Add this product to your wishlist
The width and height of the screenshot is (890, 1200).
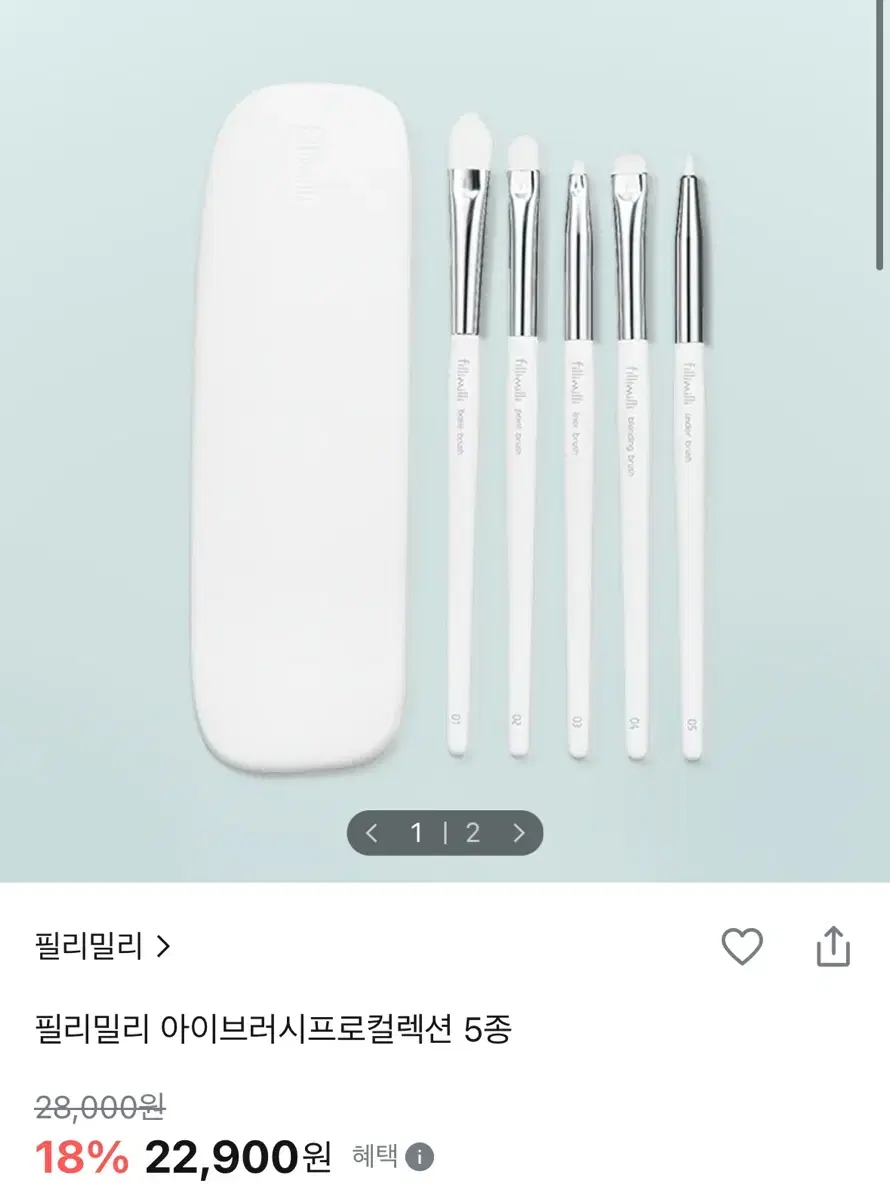(x=742, y=946)
